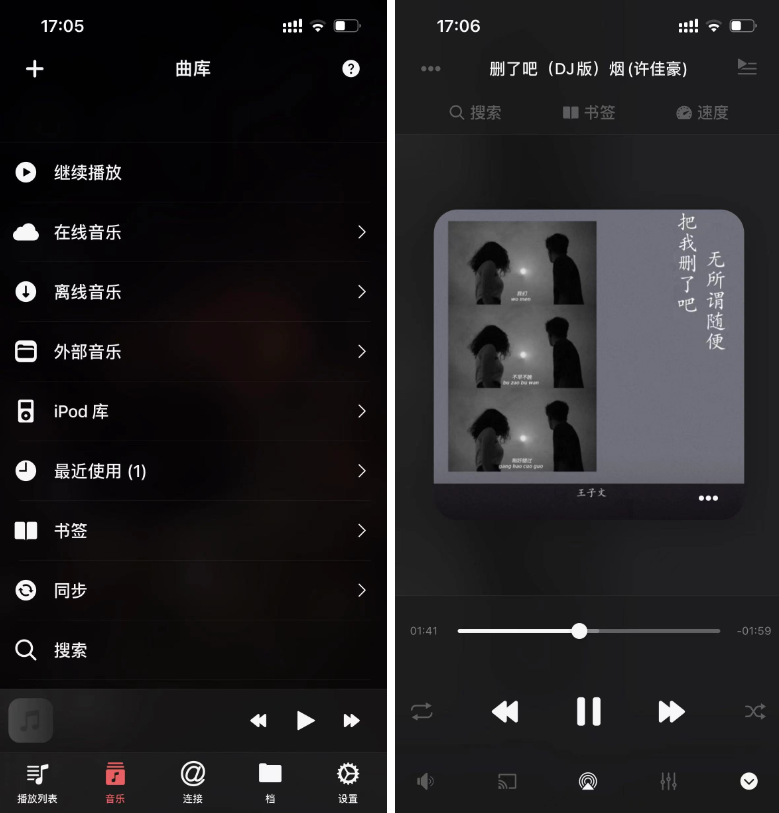Open the AirPlay icon

(588, 781)
